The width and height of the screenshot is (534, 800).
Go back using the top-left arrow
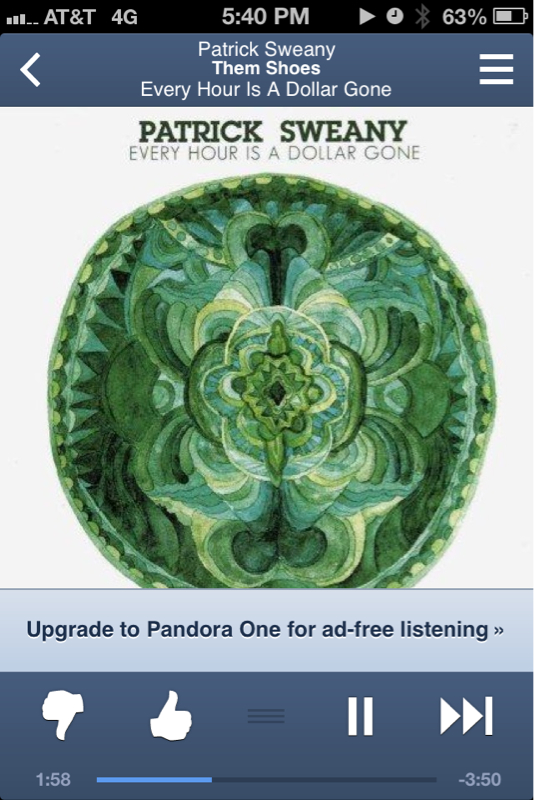30,69
